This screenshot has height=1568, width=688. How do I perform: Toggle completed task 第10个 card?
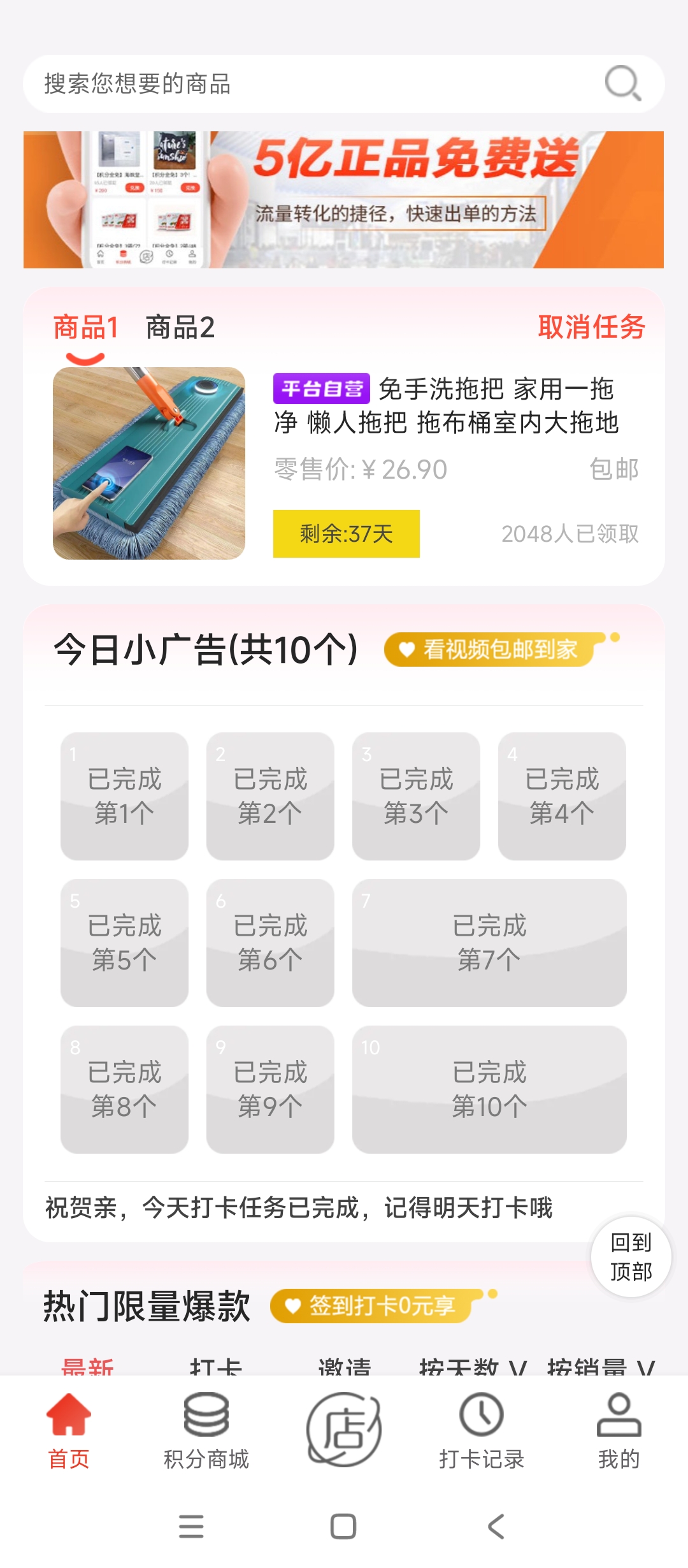[x=489, y=1090]
